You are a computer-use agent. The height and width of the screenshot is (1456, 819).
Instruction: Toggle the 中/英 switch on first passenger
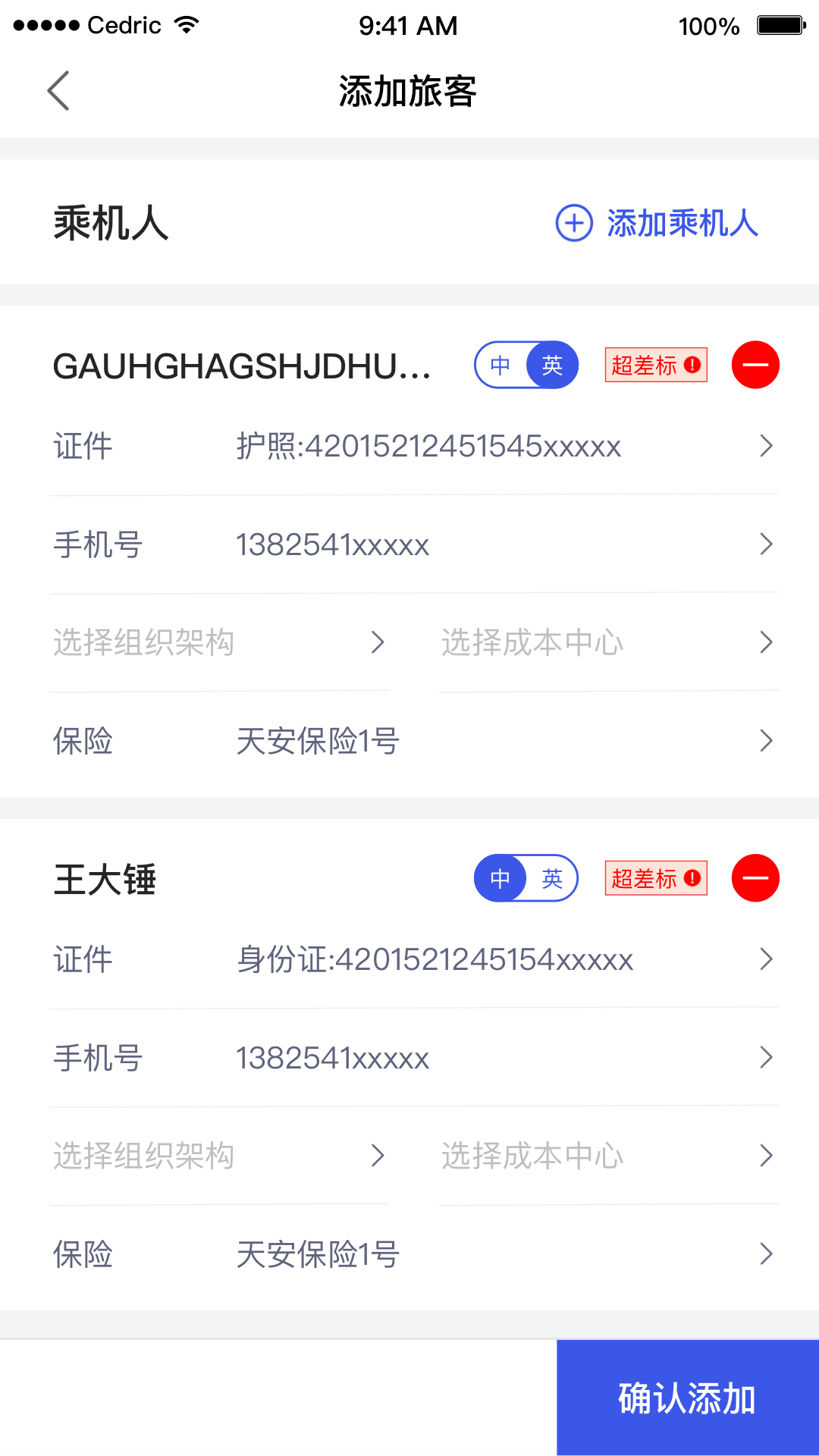(526, 365)
